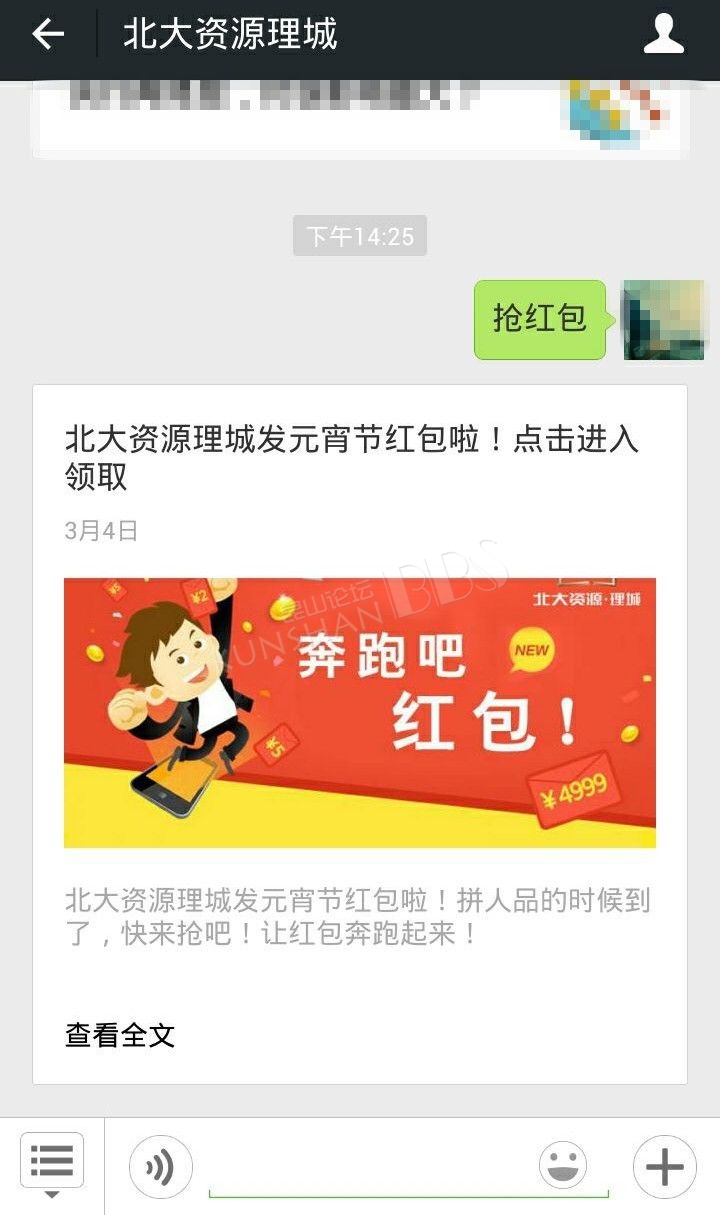Switch to the official account menu

click(52, 1165)
